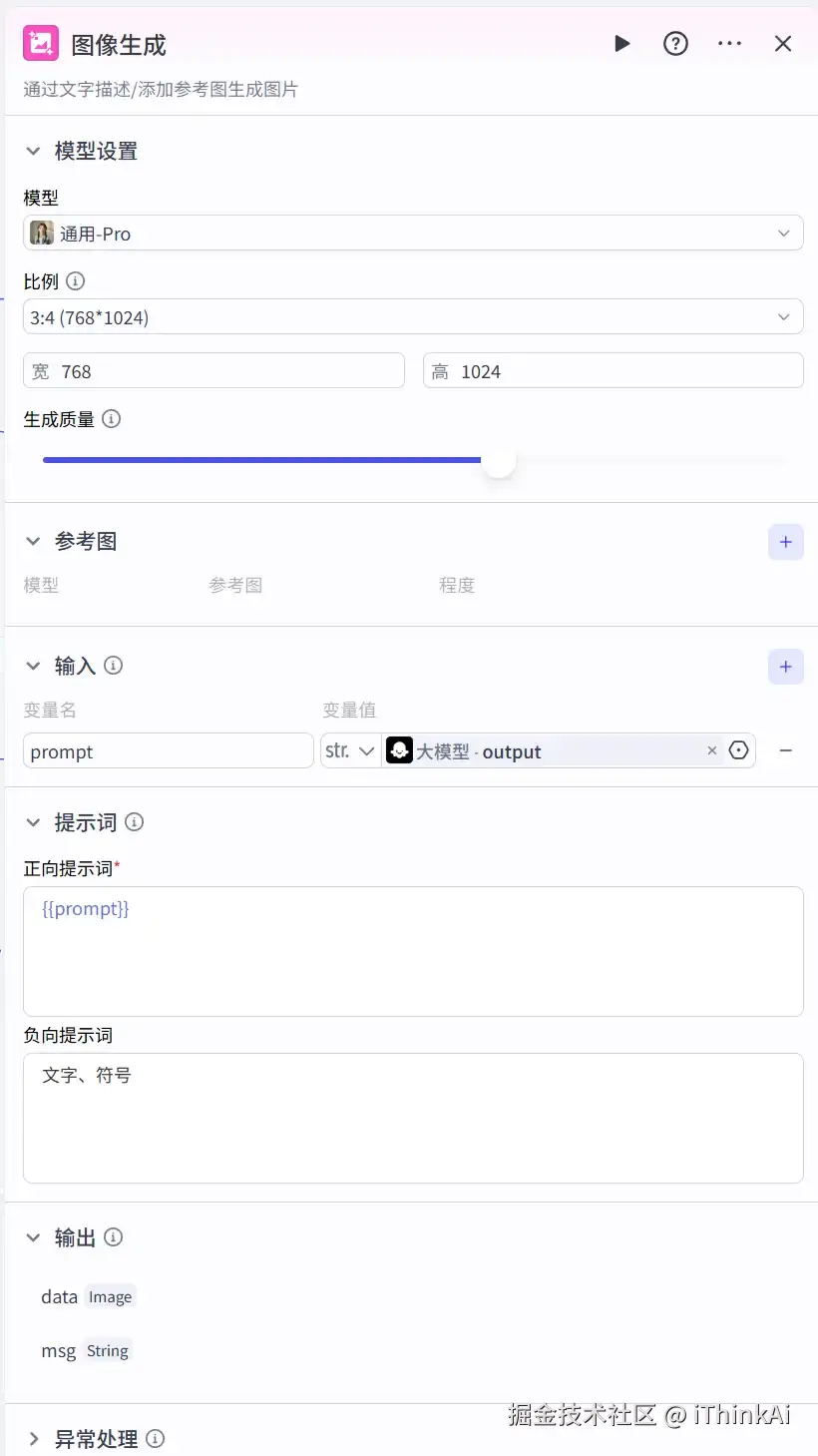Clear the 大模型 - output variable value
The image size is (818, 1456).
711,750
